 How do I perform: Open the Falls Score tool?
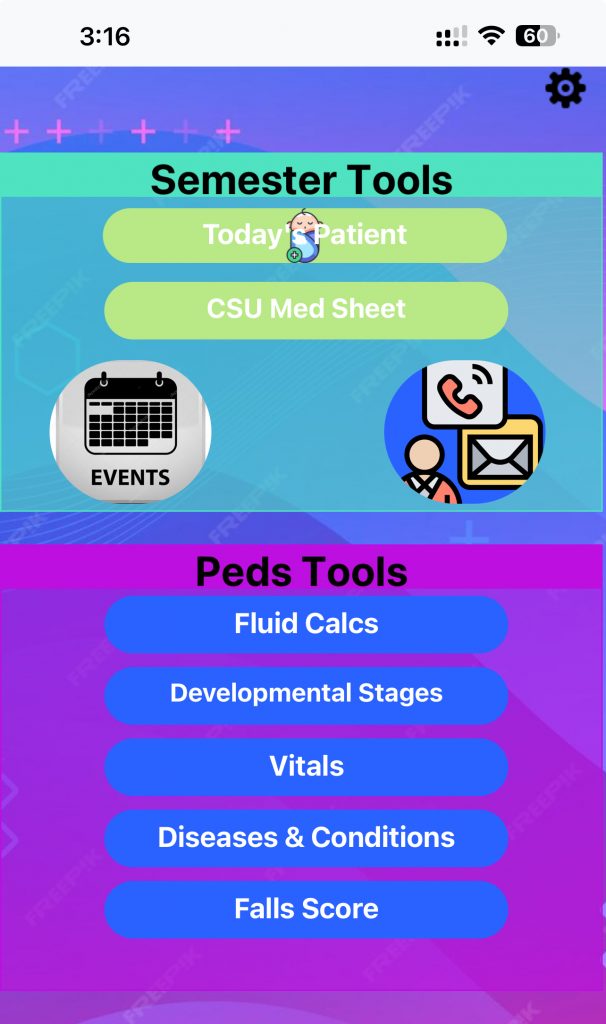tap(306, 909)
